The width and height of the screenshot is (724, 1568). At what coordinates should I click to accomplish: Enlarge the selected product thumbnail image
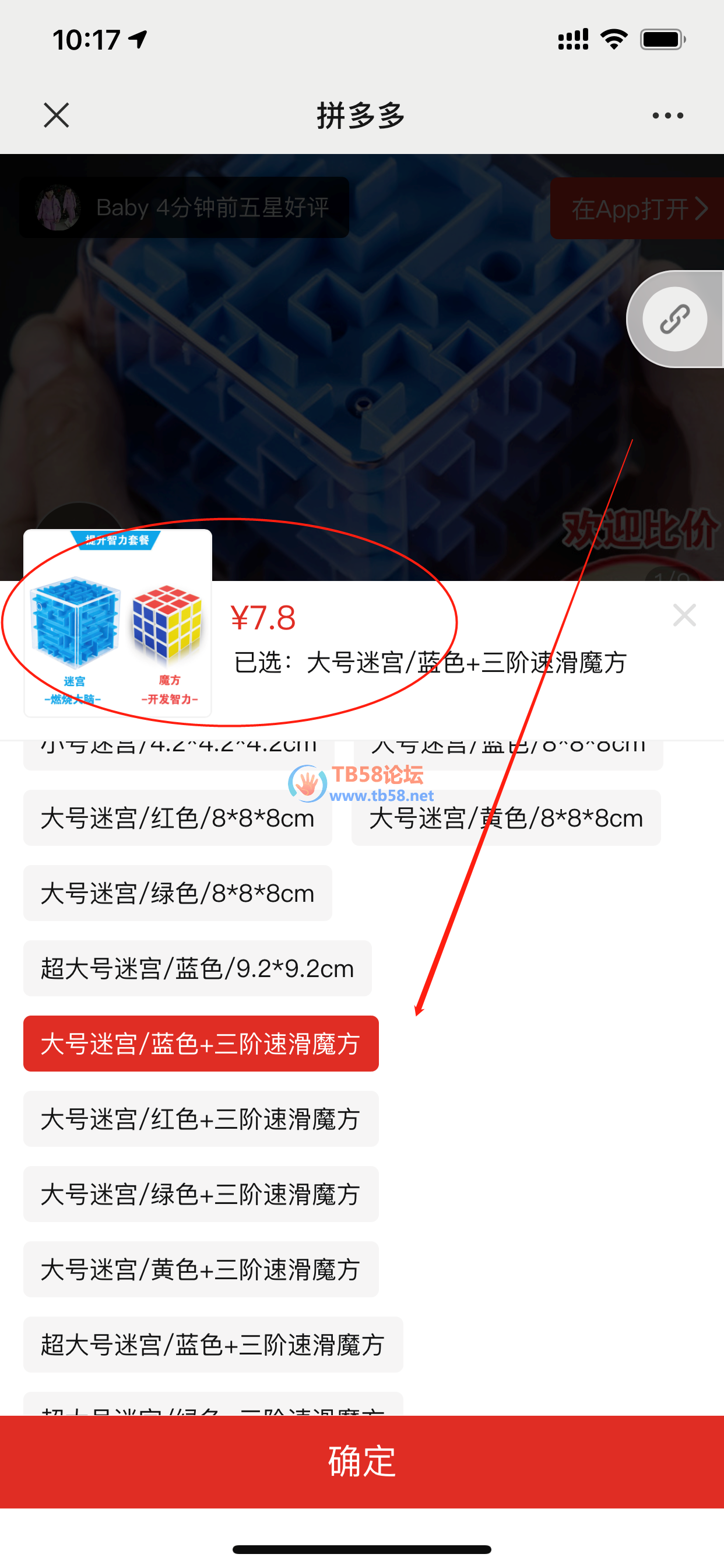[x=117, y=622]
